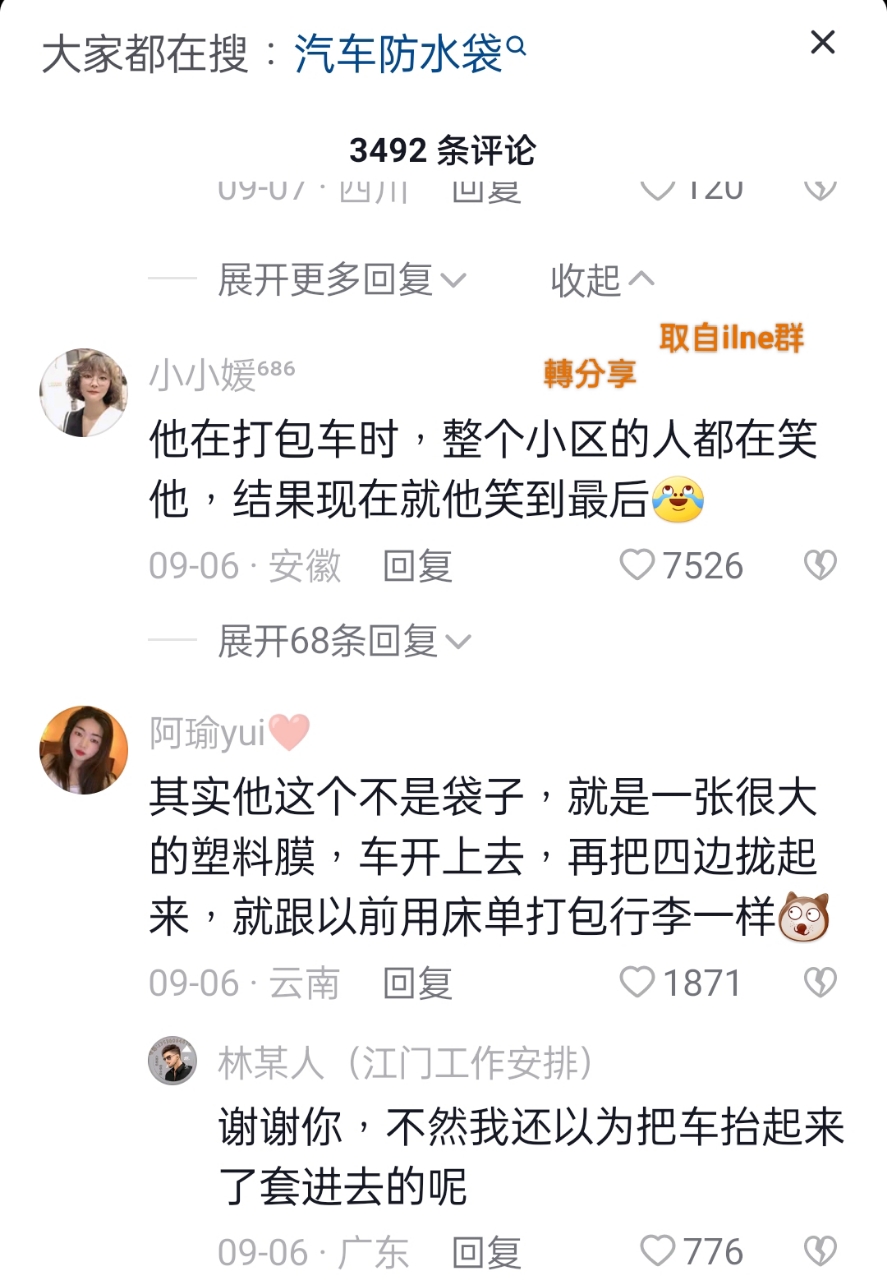Reply to 小小媛's comment

[417, 567]
